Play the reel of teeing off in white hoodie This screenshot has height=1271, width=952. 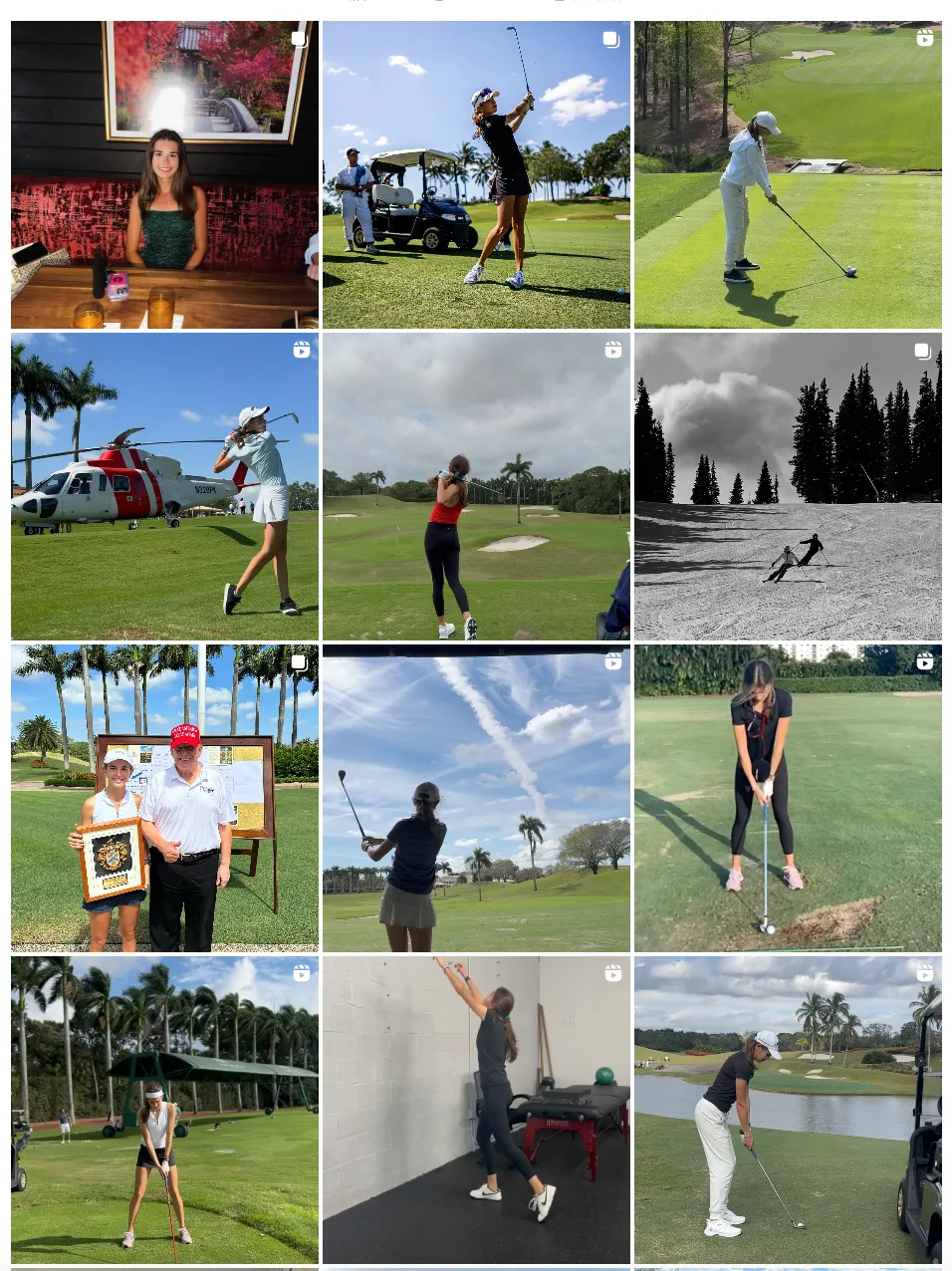(x=788, y=175)
